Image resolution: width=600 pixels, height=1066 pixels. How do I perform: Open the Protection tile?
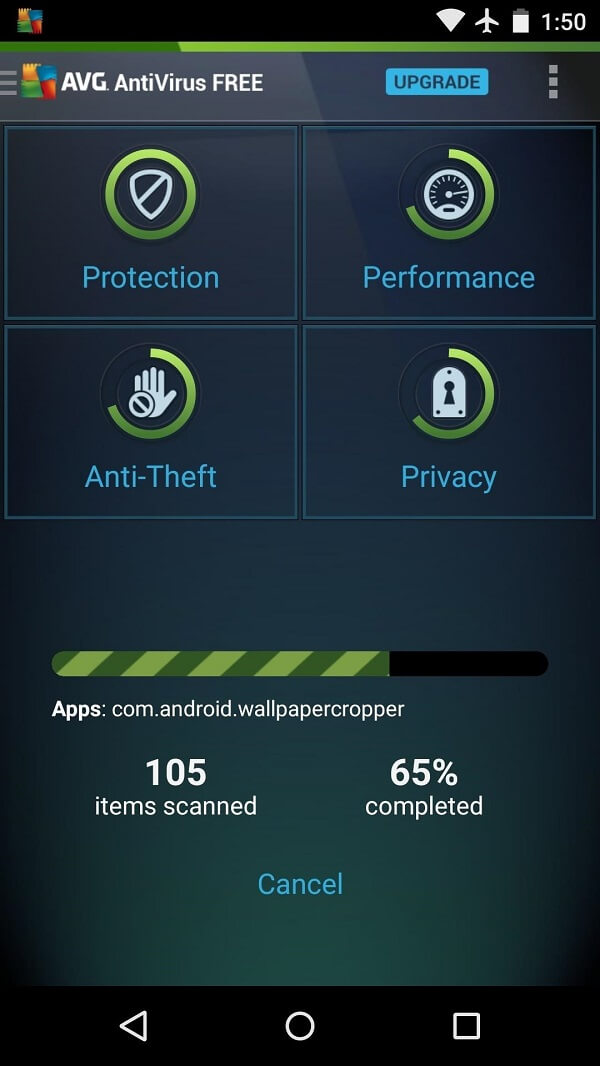151,222
